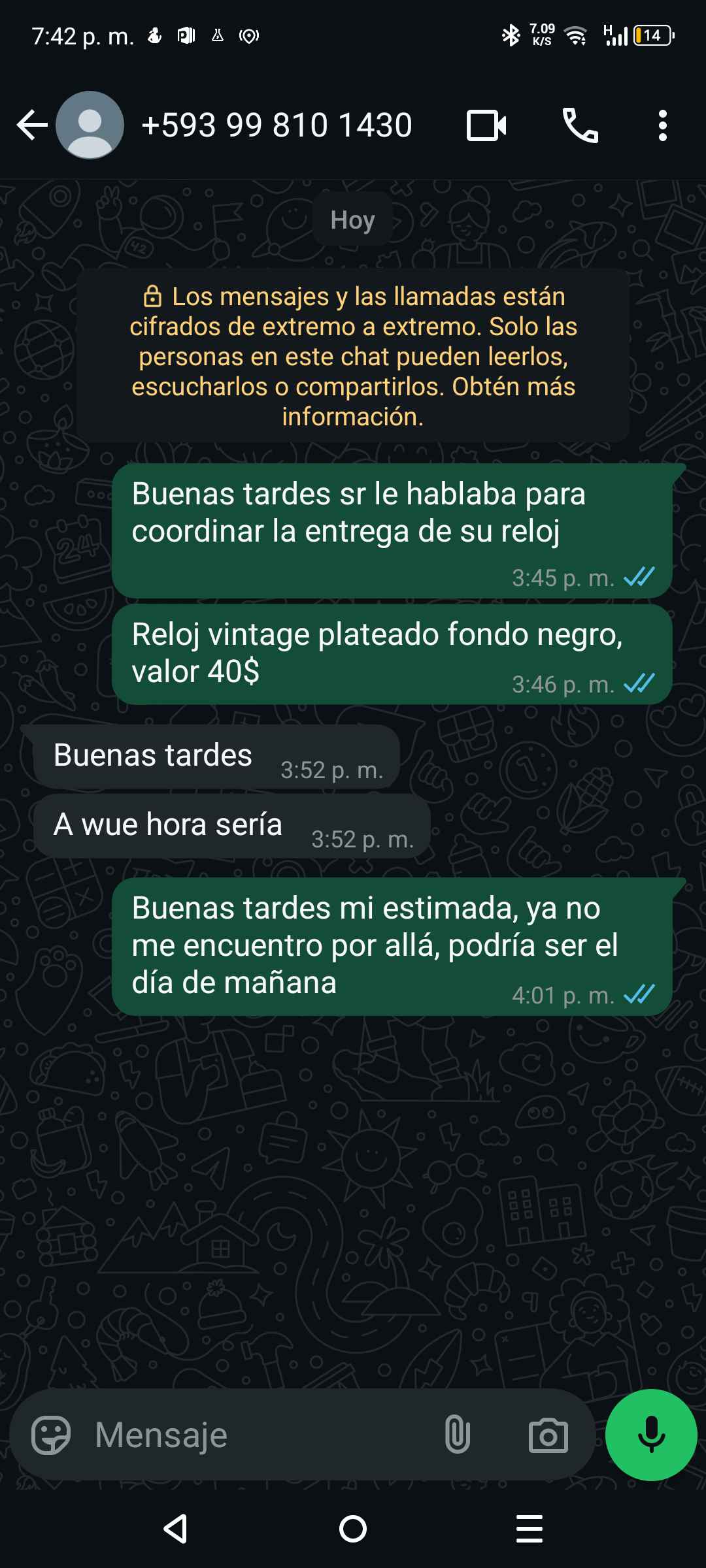
Task: Start a video call
Action: tap(486, 125)
